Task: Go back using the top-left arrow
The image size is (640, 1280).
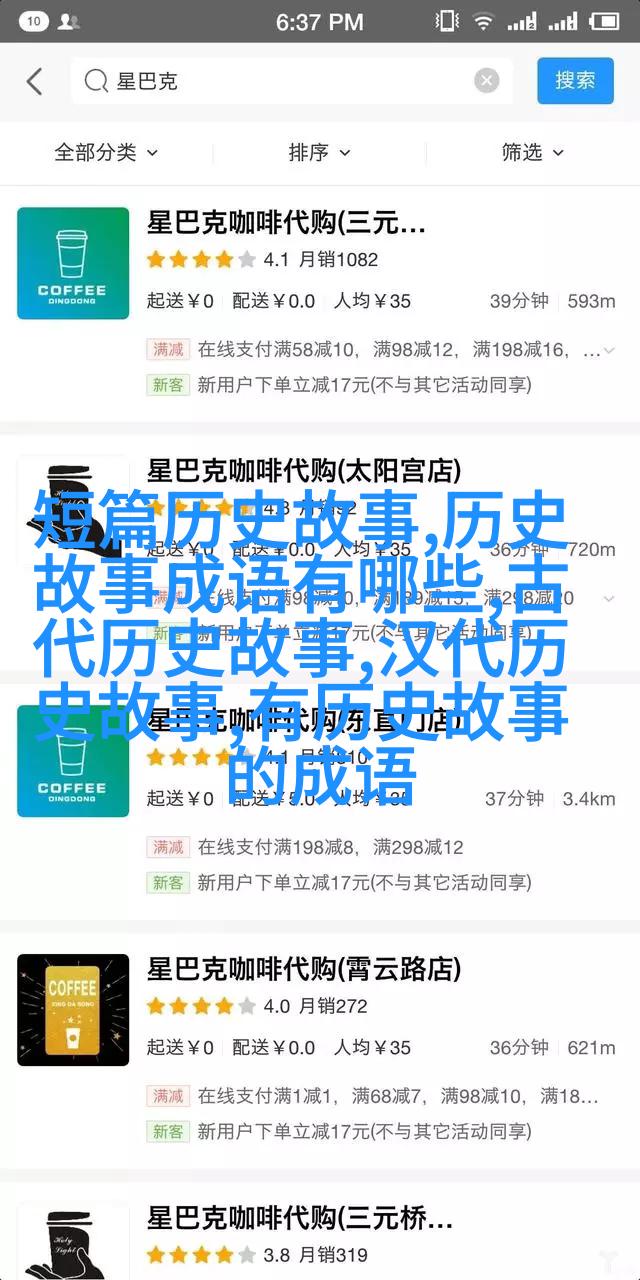Action: coord(35,81)
